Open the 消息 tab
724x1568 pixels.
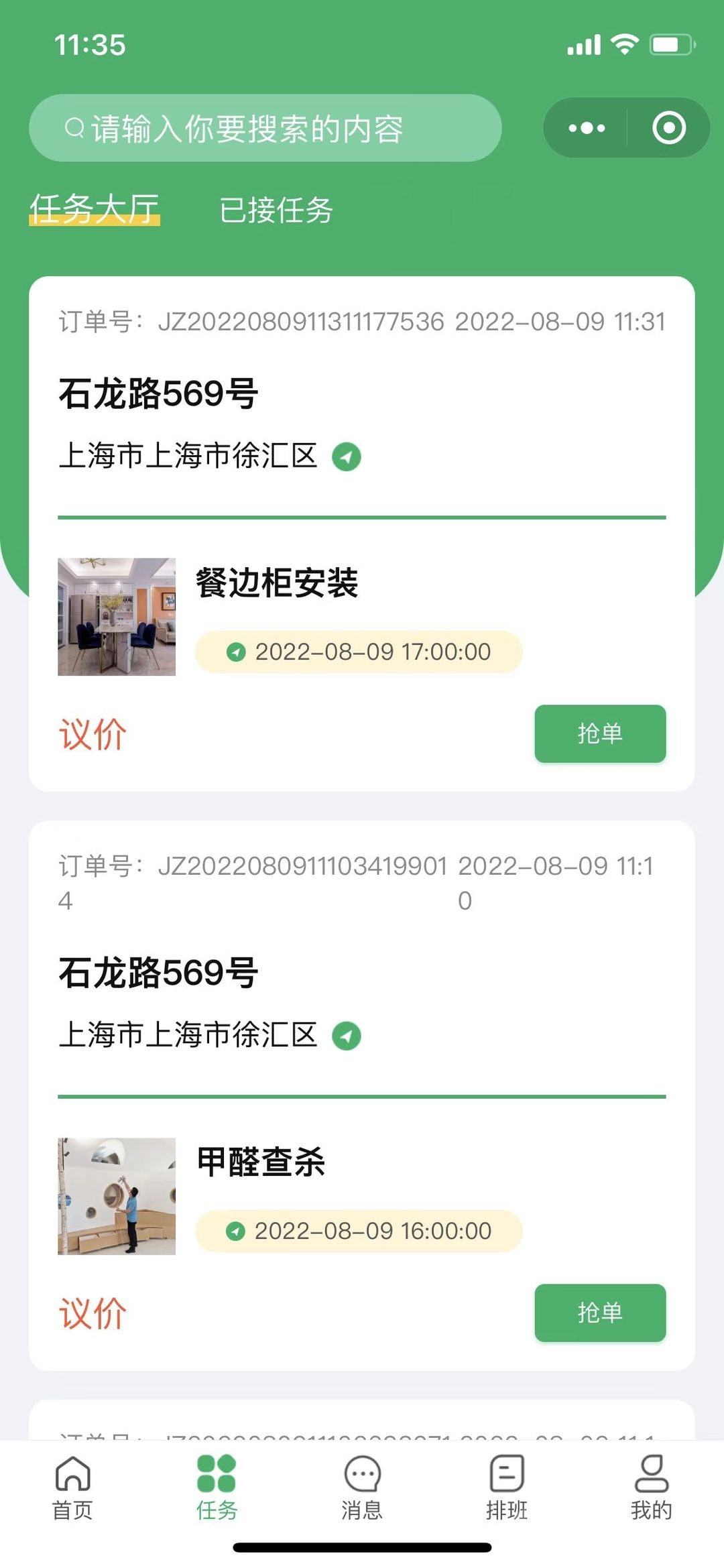tap(362, 1487)
